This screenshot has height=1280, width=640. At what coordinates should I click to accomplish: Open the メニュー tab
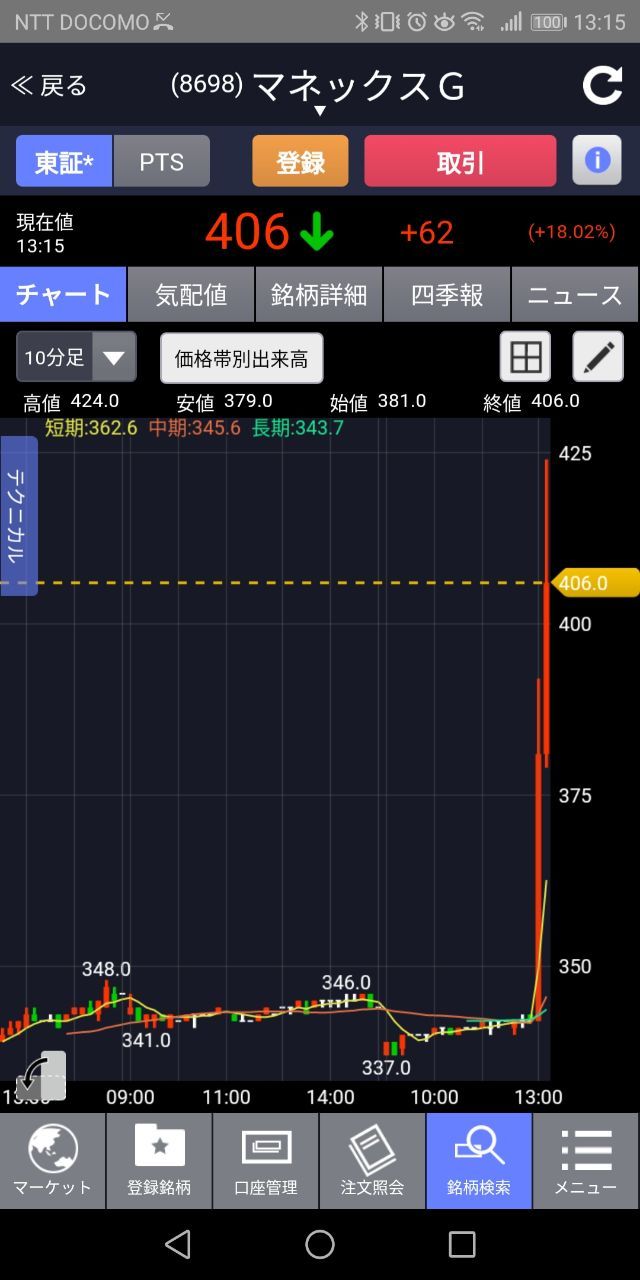pyautogui.click(x=586, y=1161)
